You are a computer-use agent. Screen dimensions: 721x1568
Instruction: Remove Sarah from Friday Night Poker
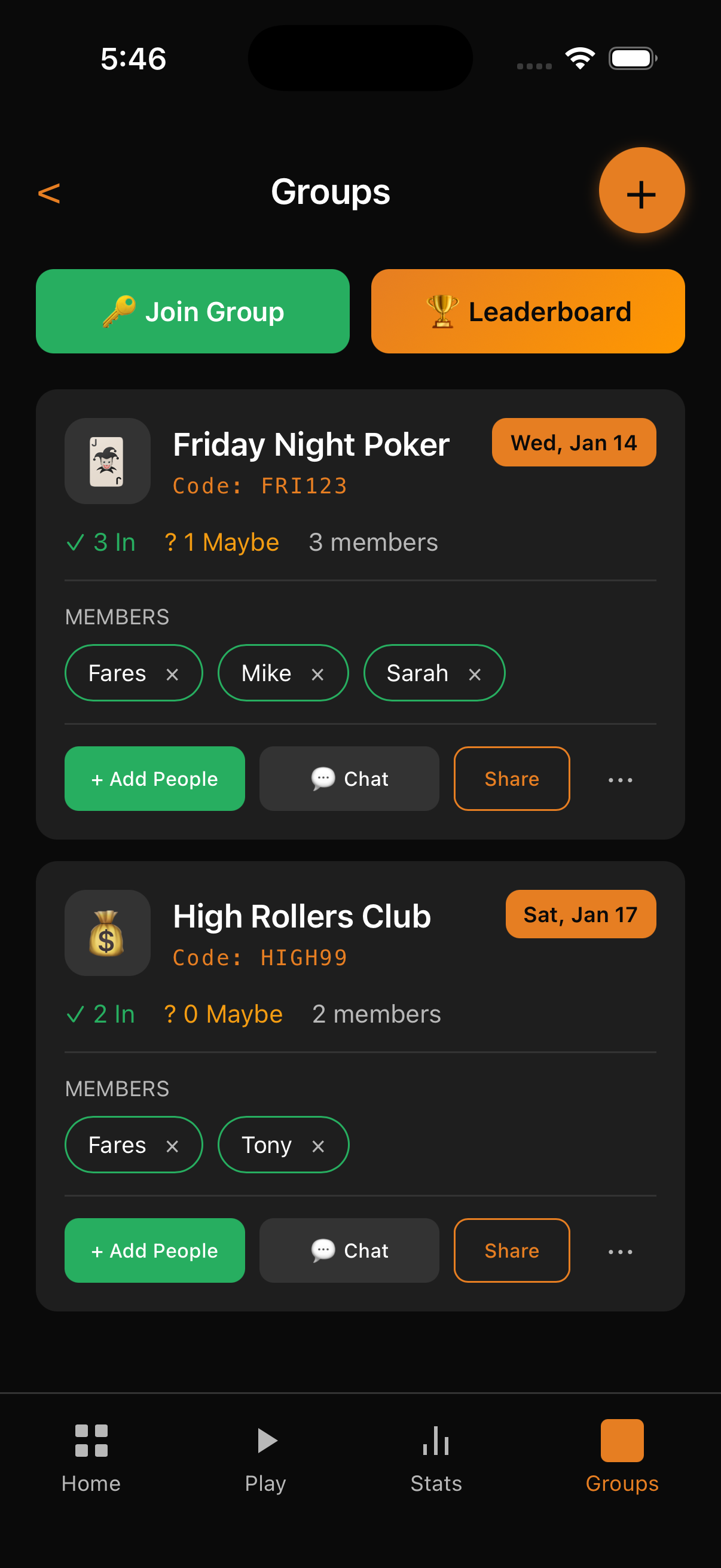pyautogui.click(x=475, y=674)
